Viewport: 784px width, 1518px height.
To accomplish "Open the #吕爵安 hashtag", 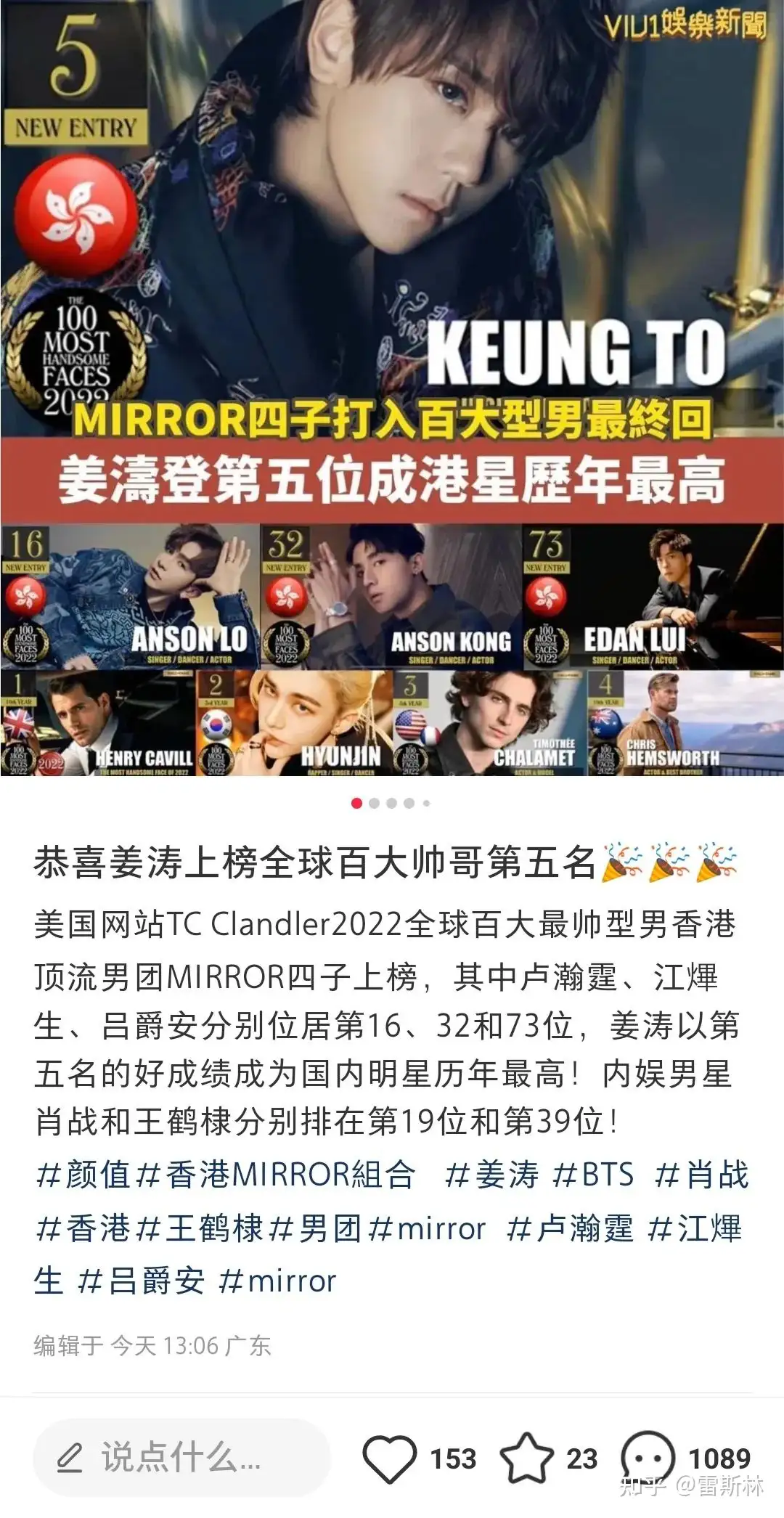I will [142, 1281].
